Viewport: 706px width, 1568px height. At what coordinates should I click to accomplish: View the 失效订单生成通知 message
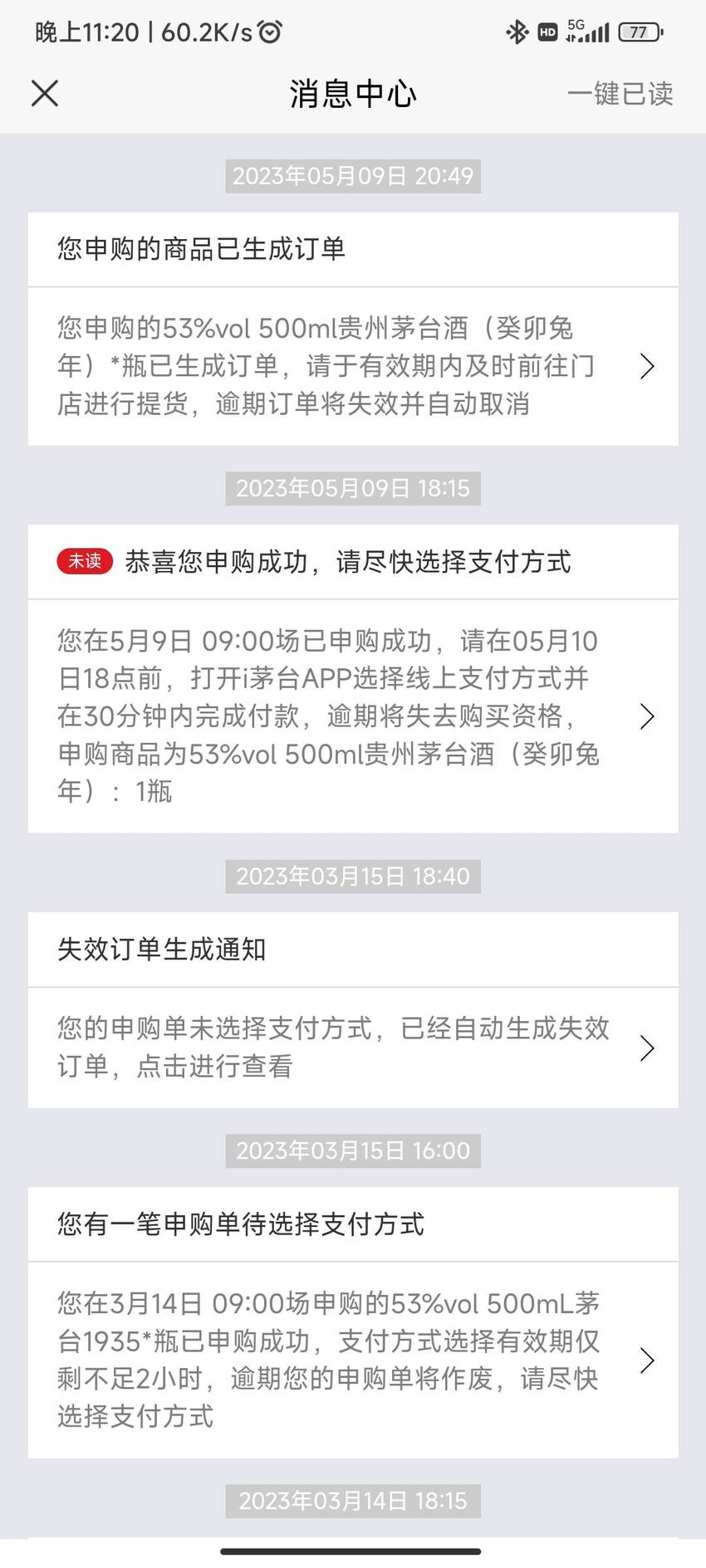(x=353, y=1009)
